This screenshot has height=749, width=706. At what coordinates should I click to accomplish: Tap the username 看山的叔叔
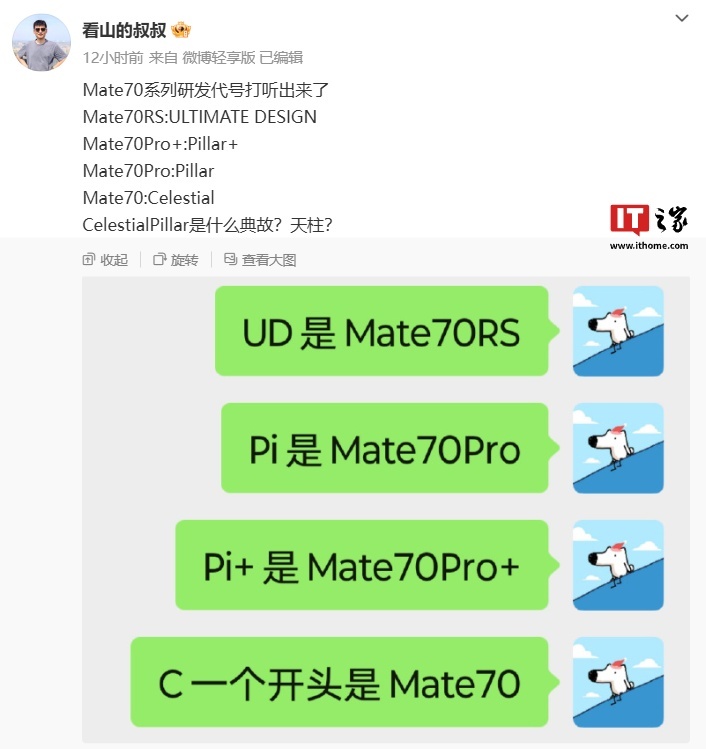coord(125,30)
